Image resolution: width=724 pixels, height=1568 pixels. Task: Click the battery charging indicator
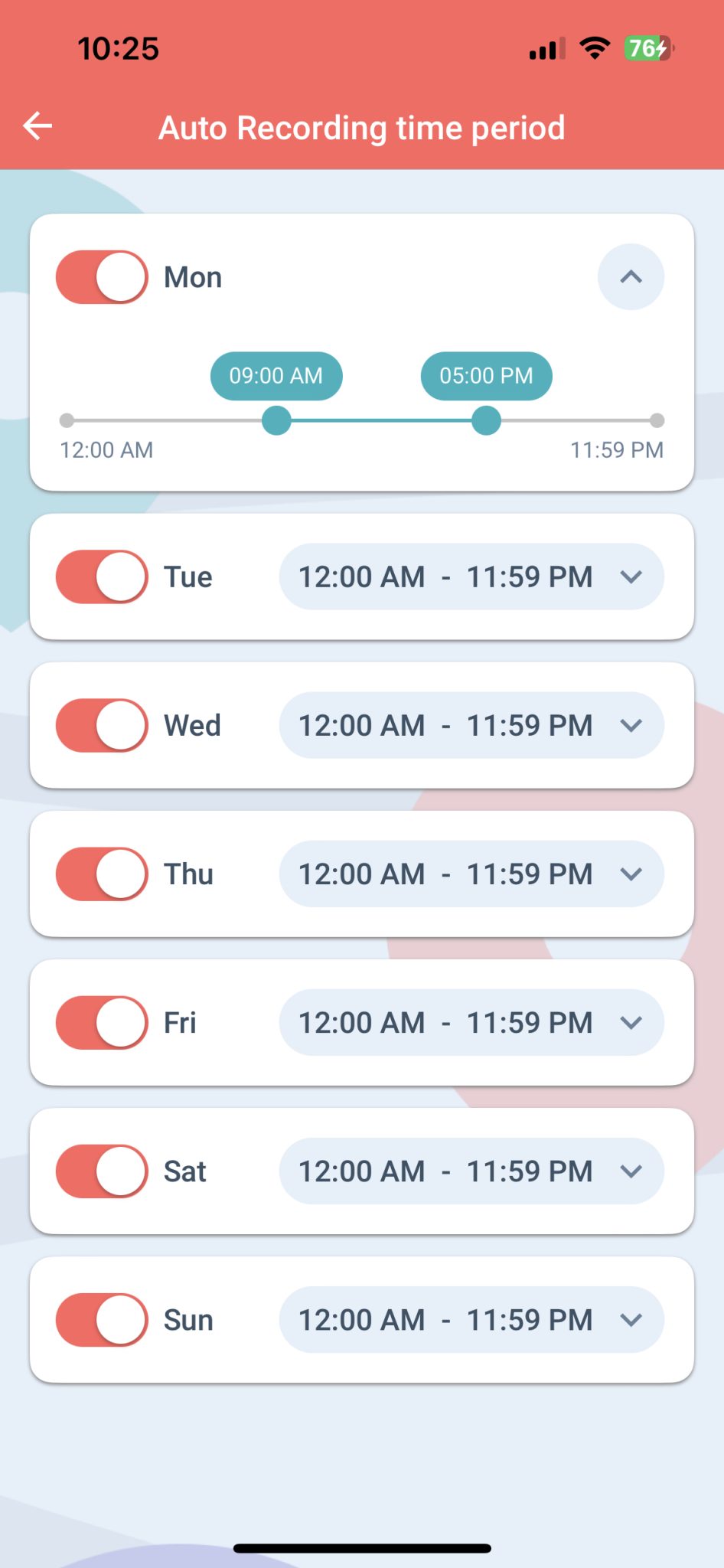click(647, 47)
